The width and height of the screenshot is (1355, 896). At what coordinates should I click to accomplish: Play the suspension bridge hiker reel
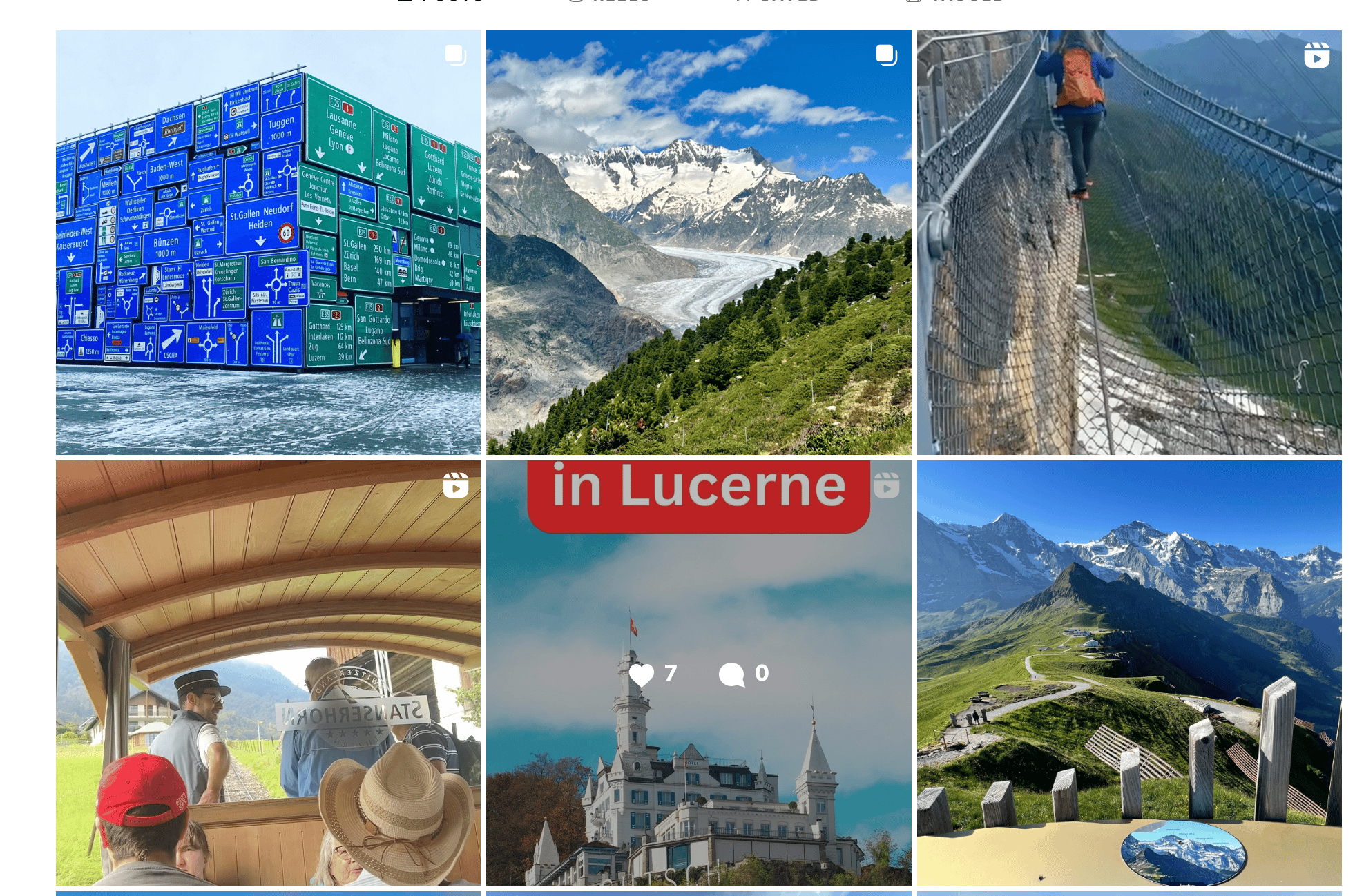tap(1128, 242)
